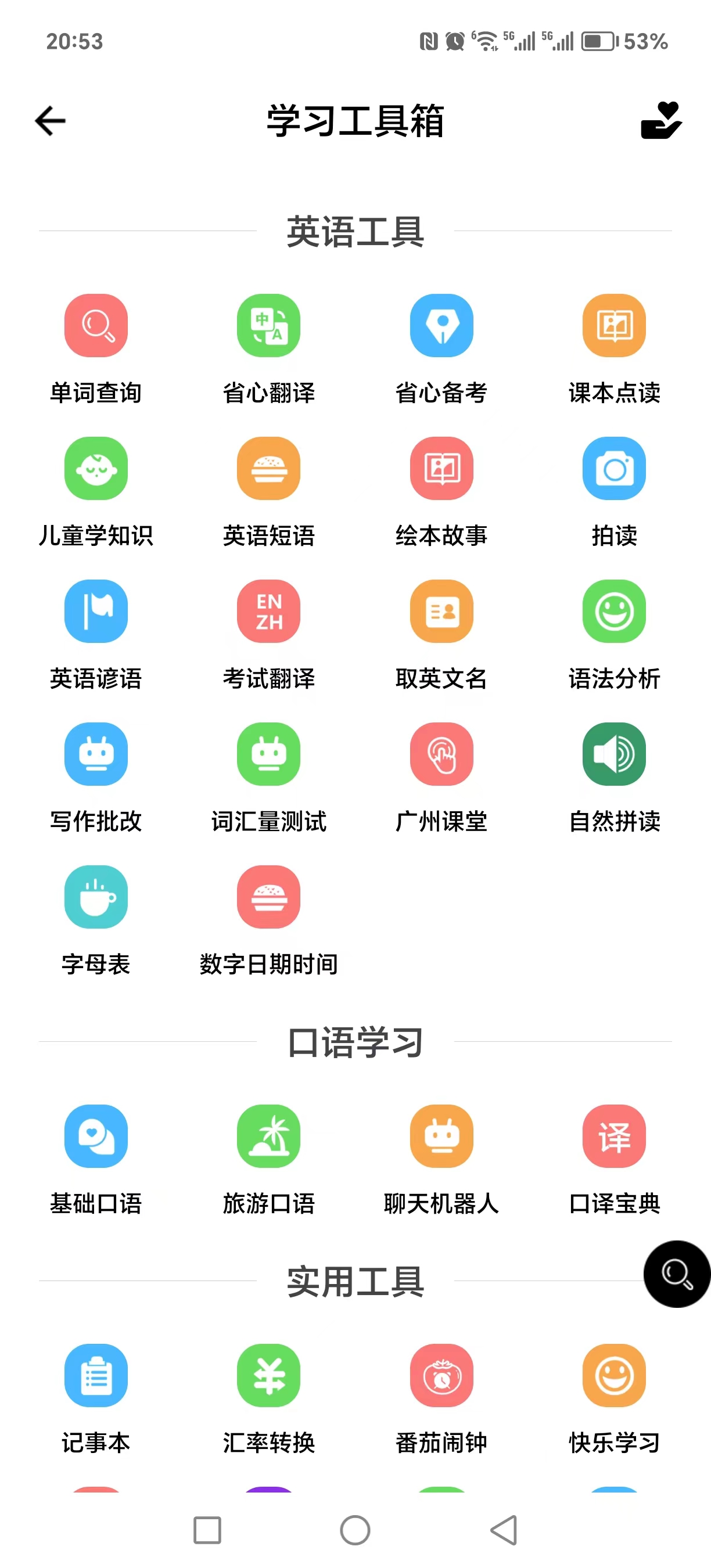Open 旅游口语 travel speaking

click(268, 1137)
